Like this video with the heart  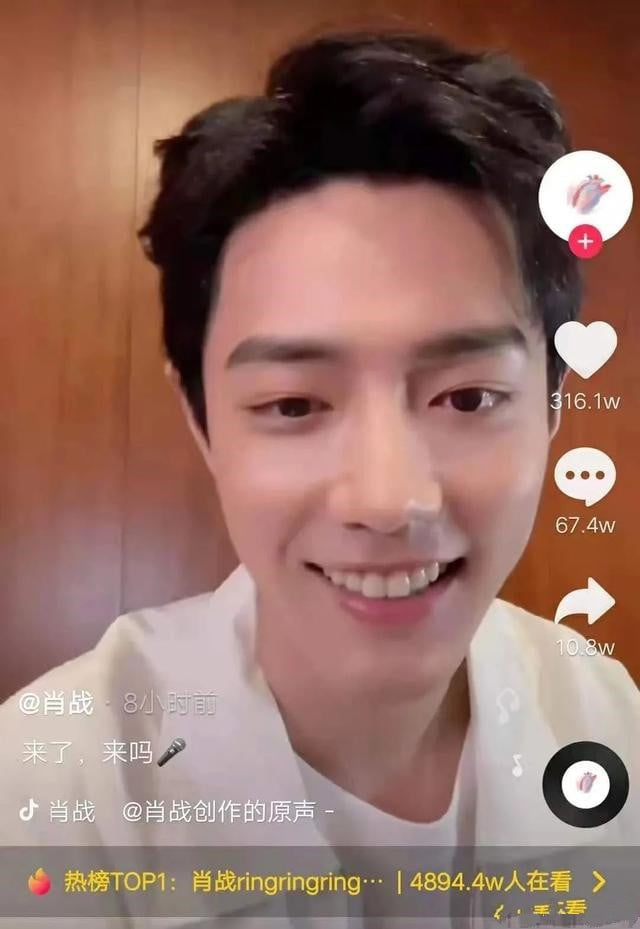coord(585,349)
